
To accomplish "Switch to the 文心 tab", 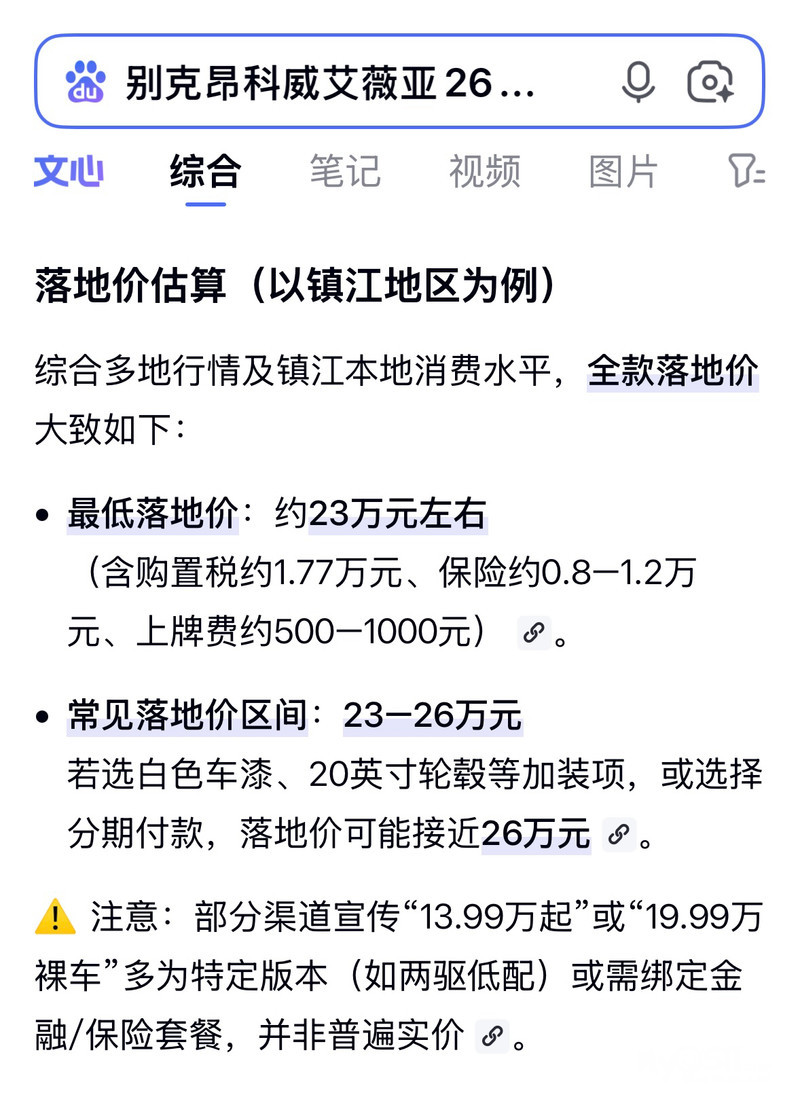I will click(69, 172).
